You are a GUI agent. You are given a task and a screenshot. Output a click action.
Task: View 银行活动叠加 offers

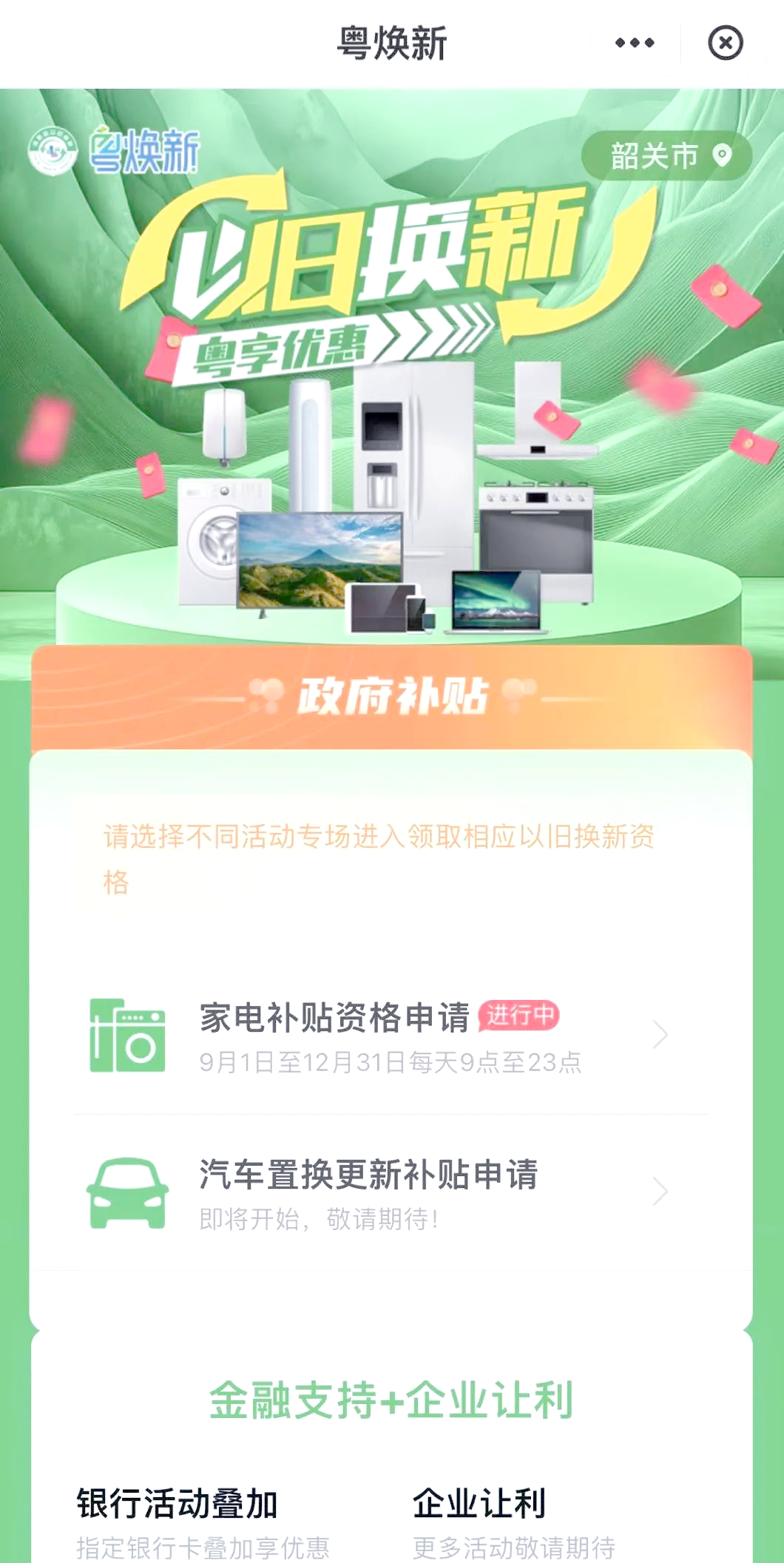click(x=202, y=1520)
